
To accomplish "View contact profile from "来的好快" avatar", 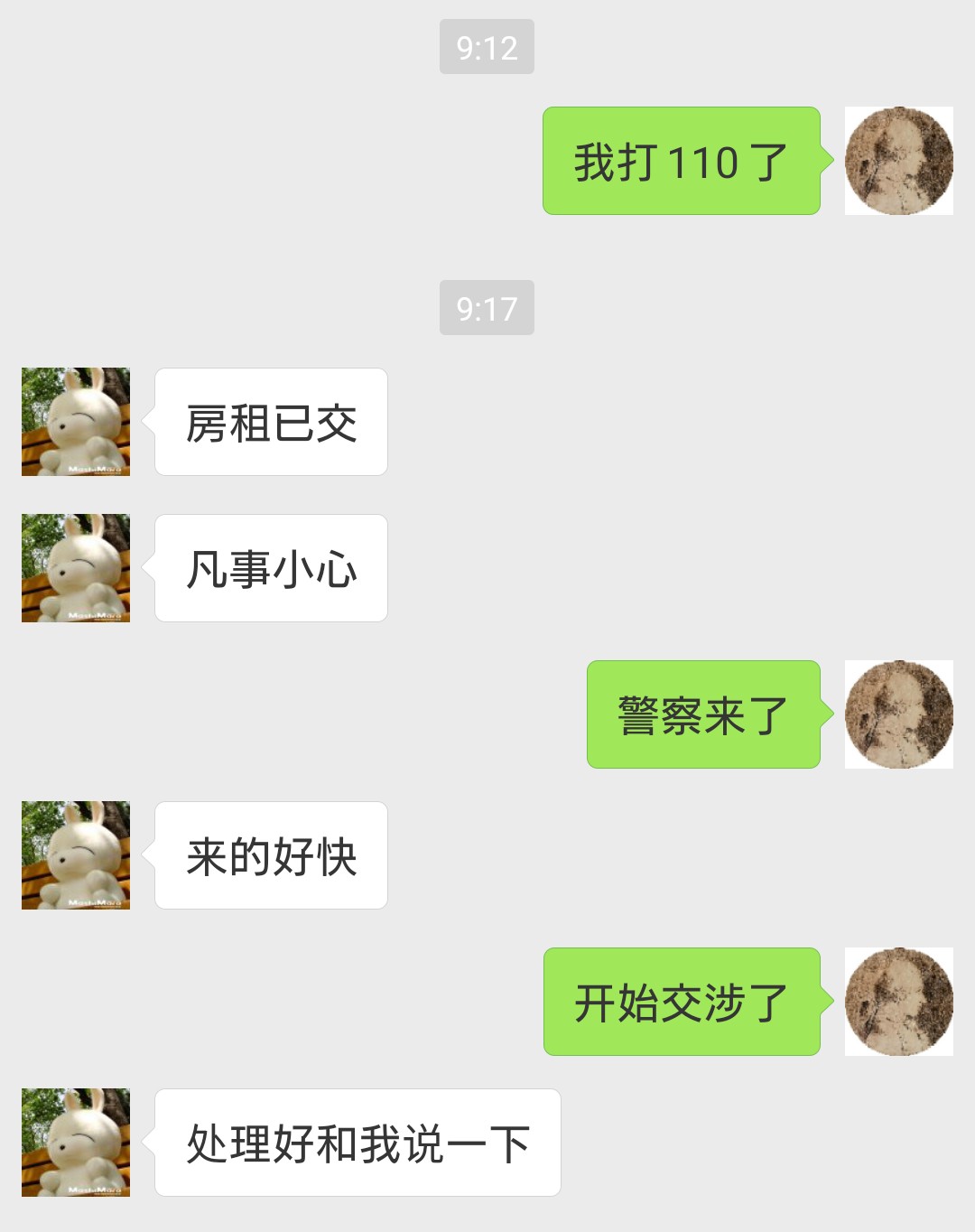I will tap(76, 855).
